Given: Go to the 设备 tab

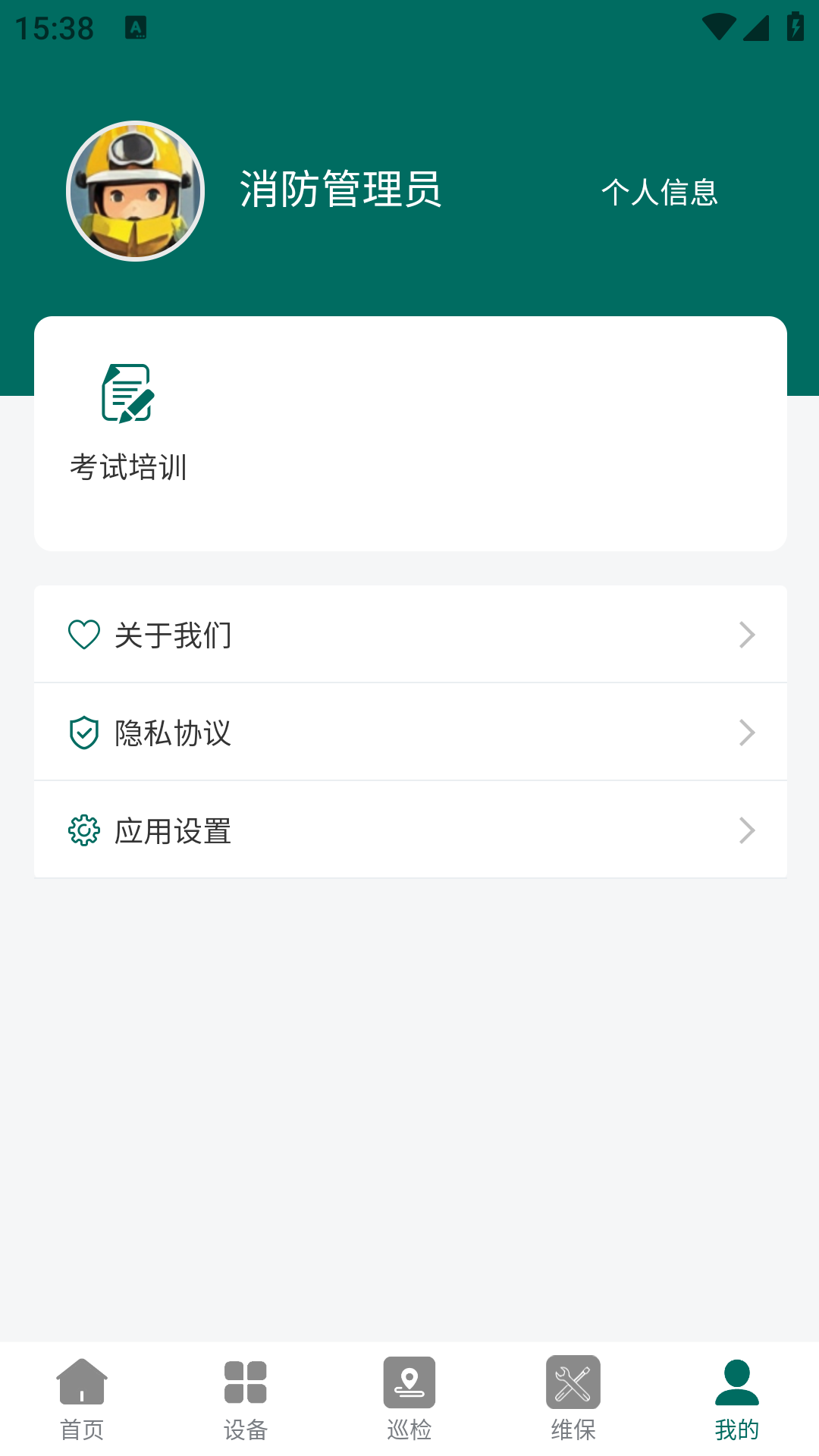Looking at the screenshot, I should (246, 1399).
